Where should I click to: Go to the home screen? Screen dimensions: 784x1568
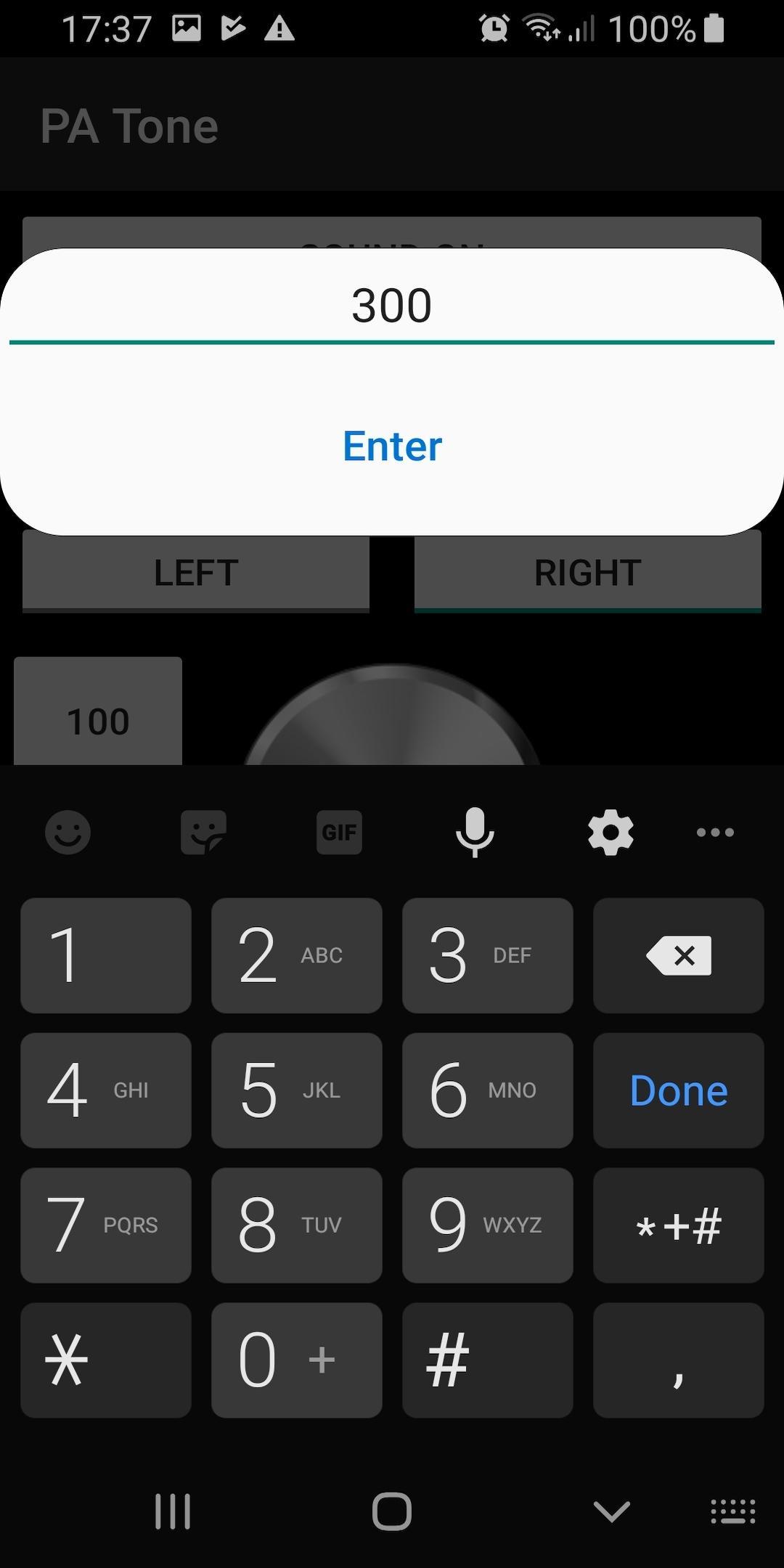(392, 1511)
